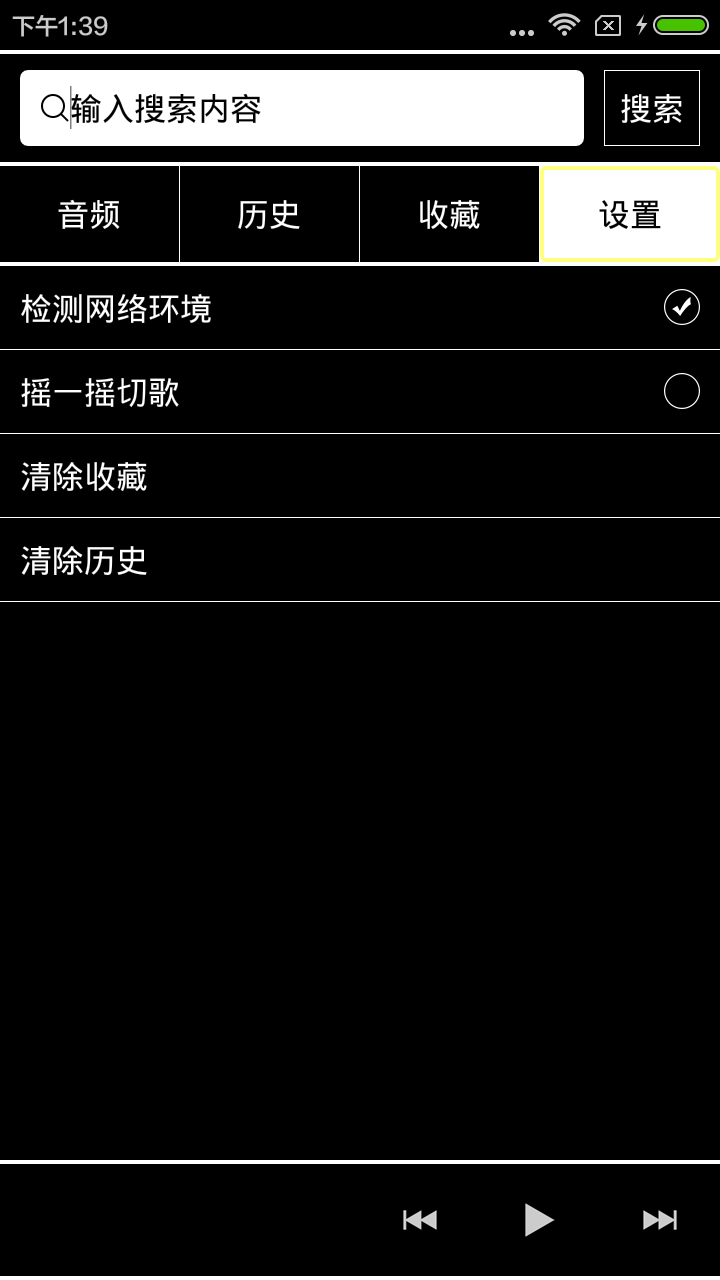Viewport: 720px width, 1280px height.
Task: Choose 清除收藏 to clear favorites
Action: (x=84, y=477)
